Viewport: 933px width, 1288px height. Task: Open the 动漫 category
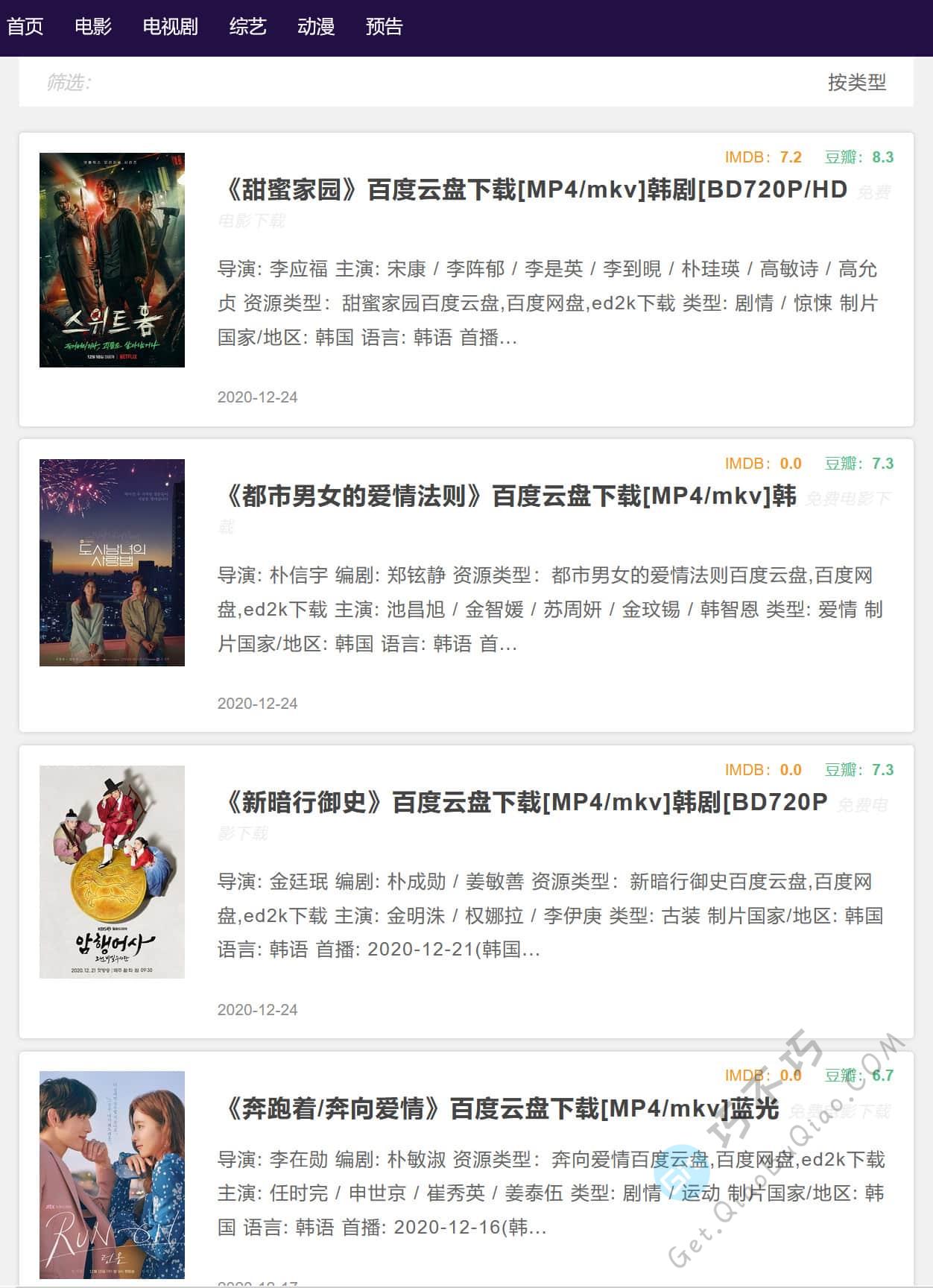(x=316, y=27)
